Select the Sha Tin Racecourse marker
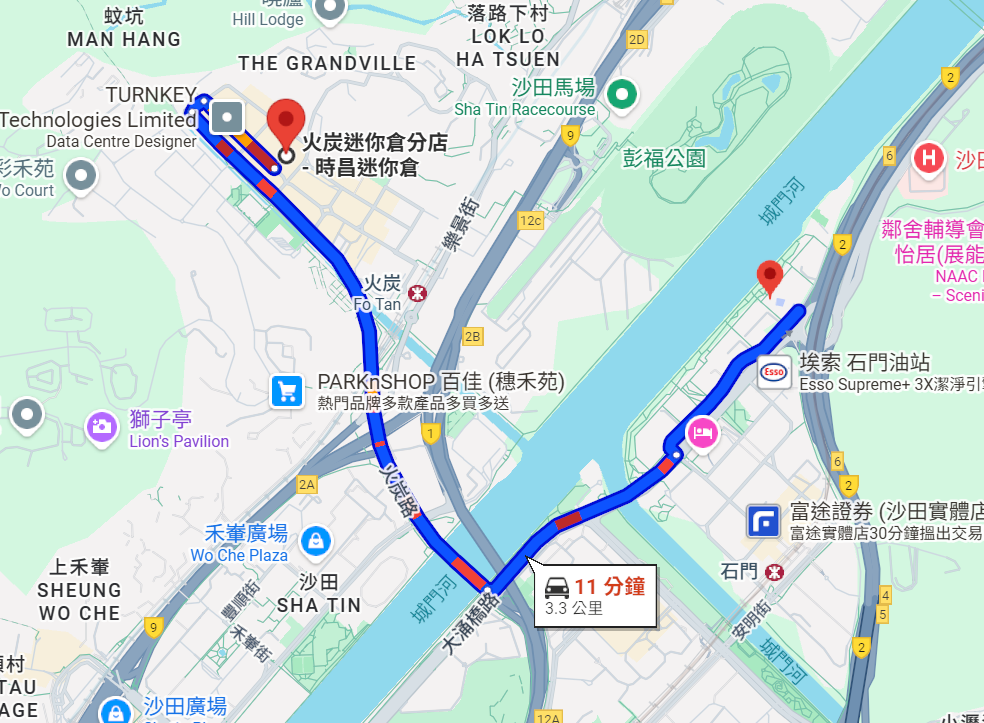 623,94
